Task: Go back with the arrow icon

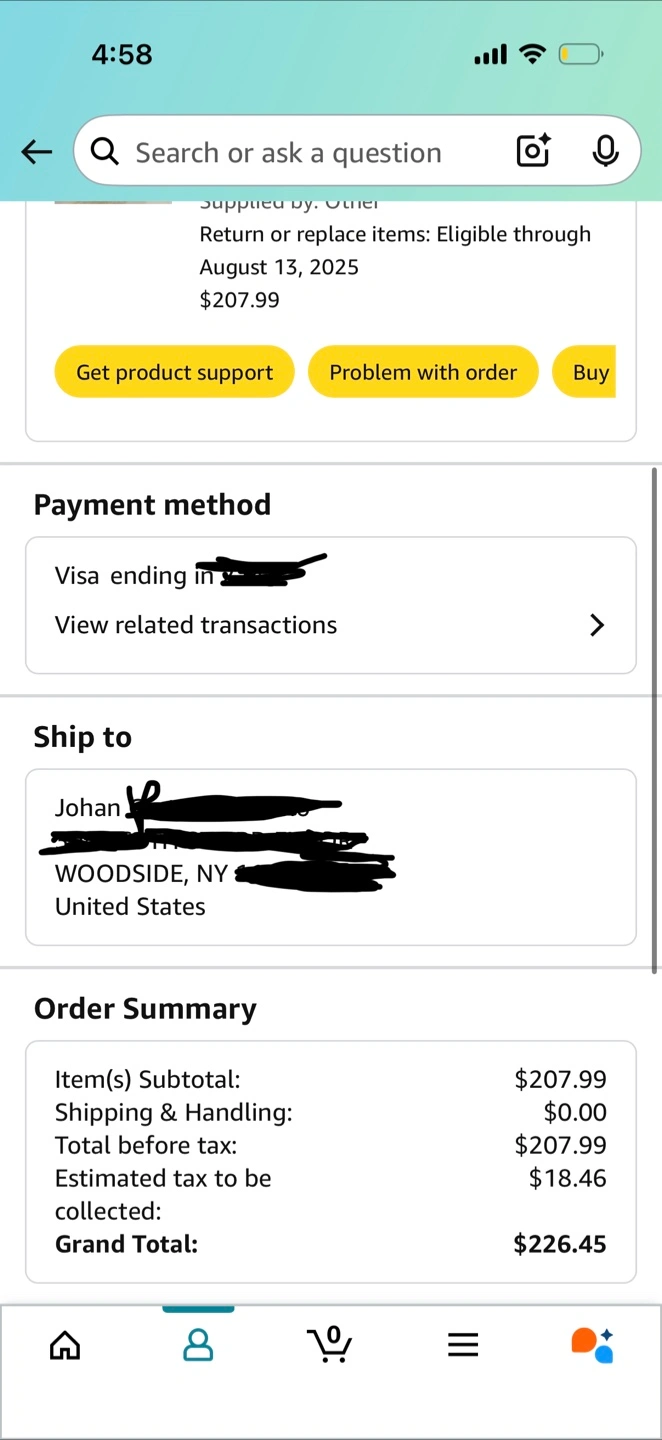Action: pyautogui.click(x=37, y=152)
